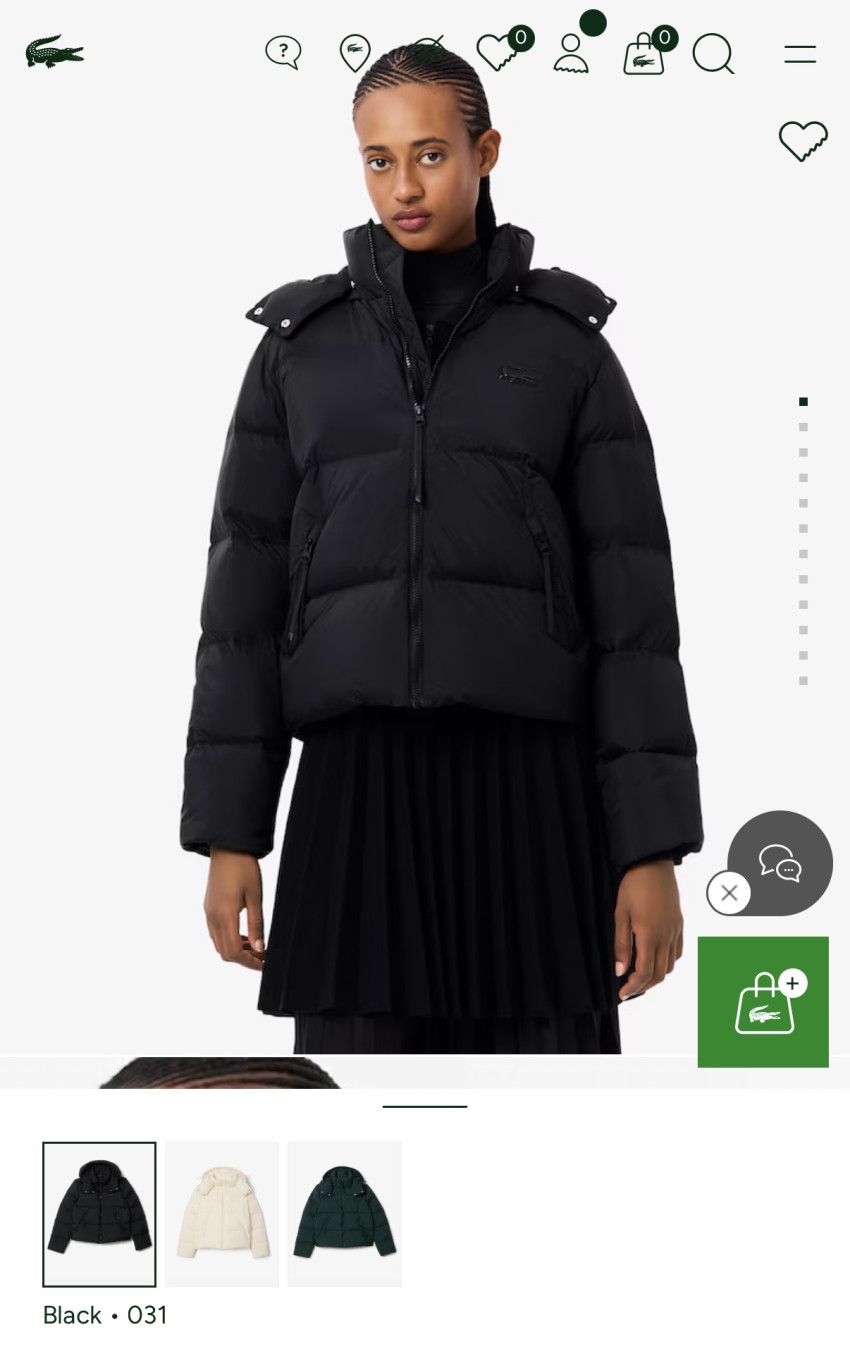Add the jacket to the bag
This screenshot has width=850, height=1363.
763,1002
